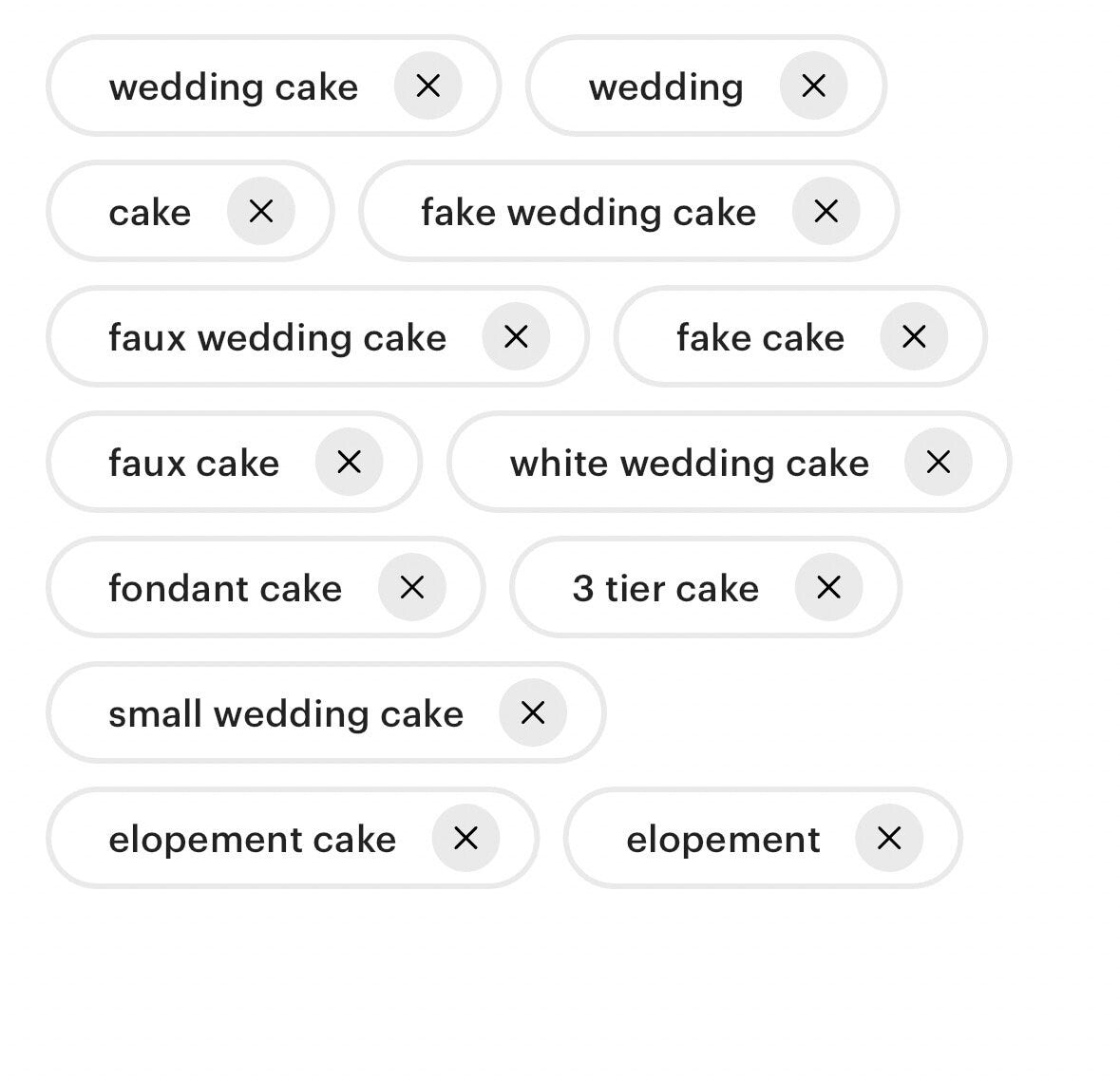This screenshot has height=1081, width=1120.
Task: Remove the 'wedding cake' tag
Action: [428, 86]
